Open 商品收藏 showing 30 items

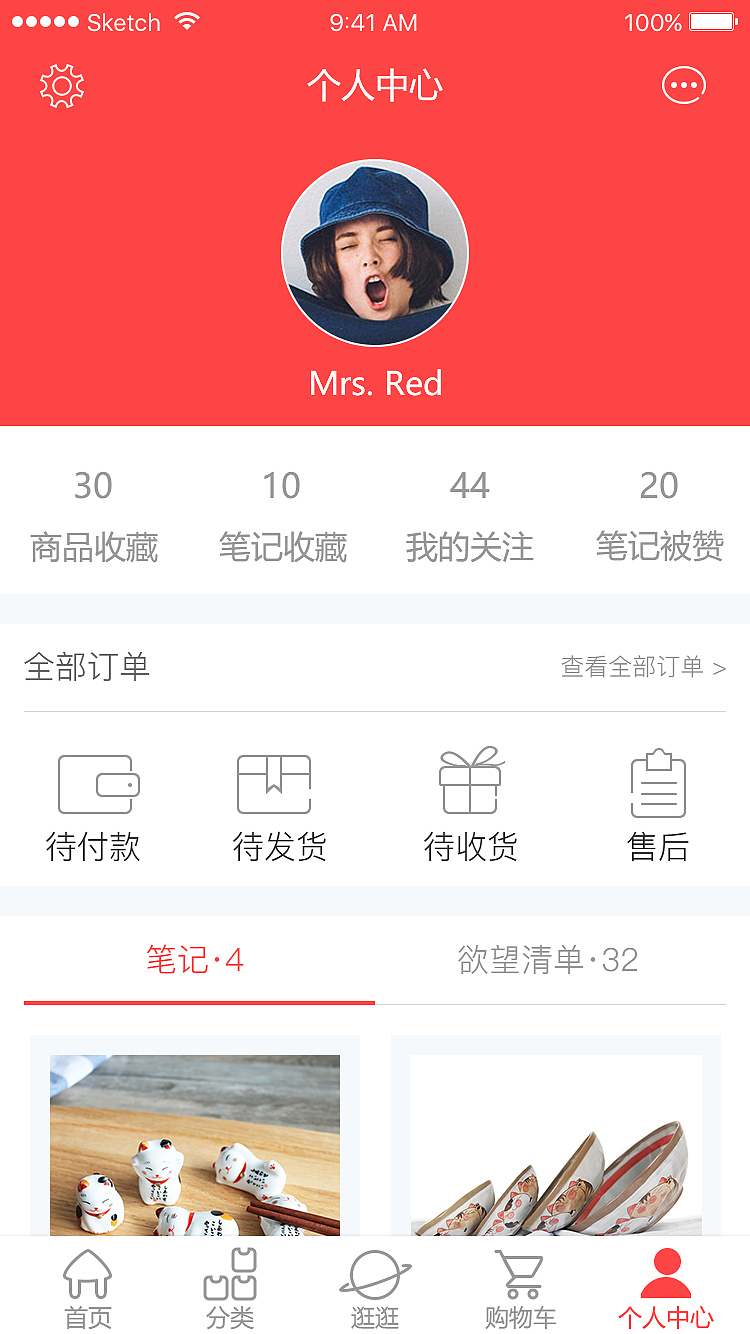[94, 515]
